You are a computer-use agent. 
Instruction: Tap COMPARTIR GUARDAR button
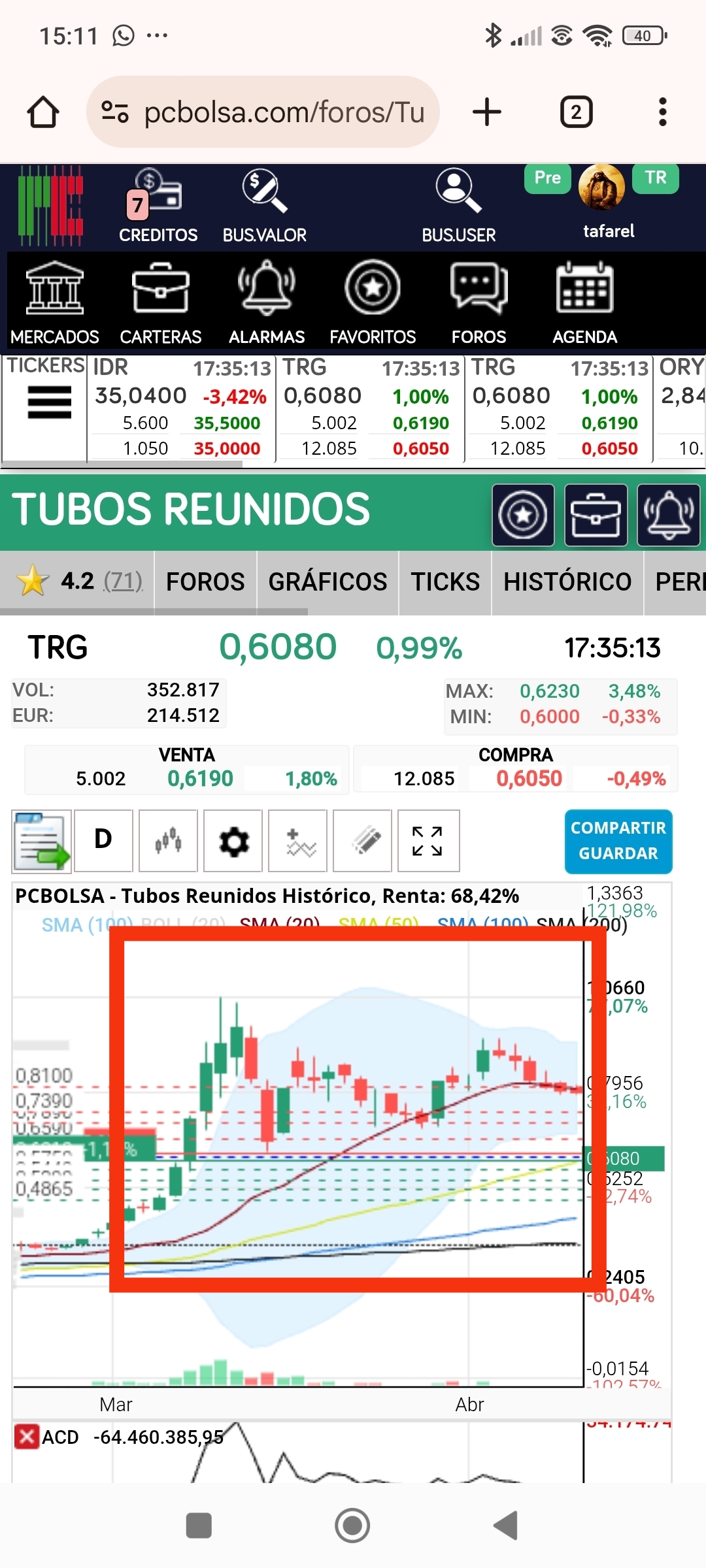coord(618,841)
